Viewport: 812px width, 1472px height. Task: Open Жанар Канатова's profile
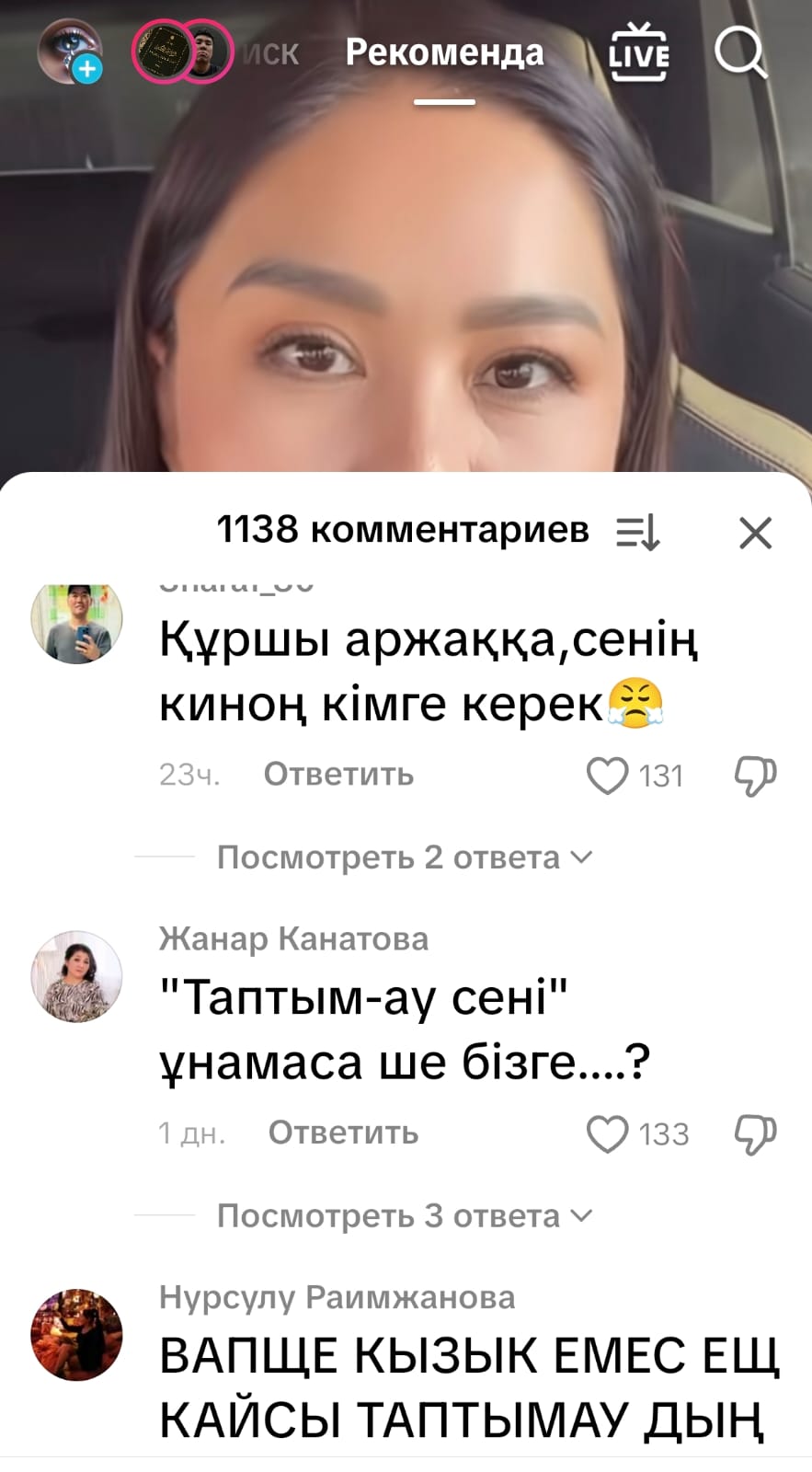click(x=77, y=976)
